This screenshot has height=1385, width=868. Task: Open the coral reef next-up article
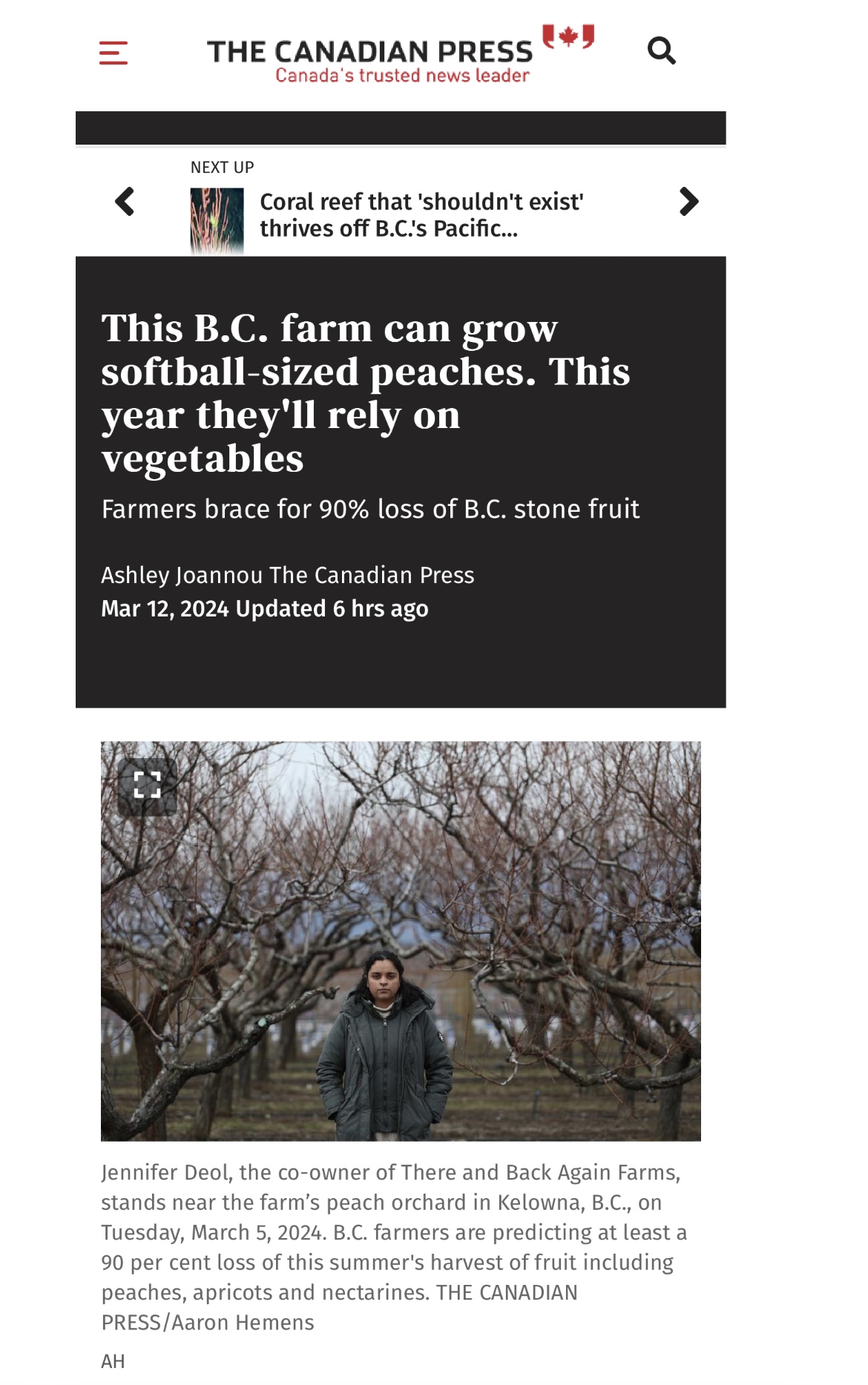pyautogui.click(x=421, y=215)
